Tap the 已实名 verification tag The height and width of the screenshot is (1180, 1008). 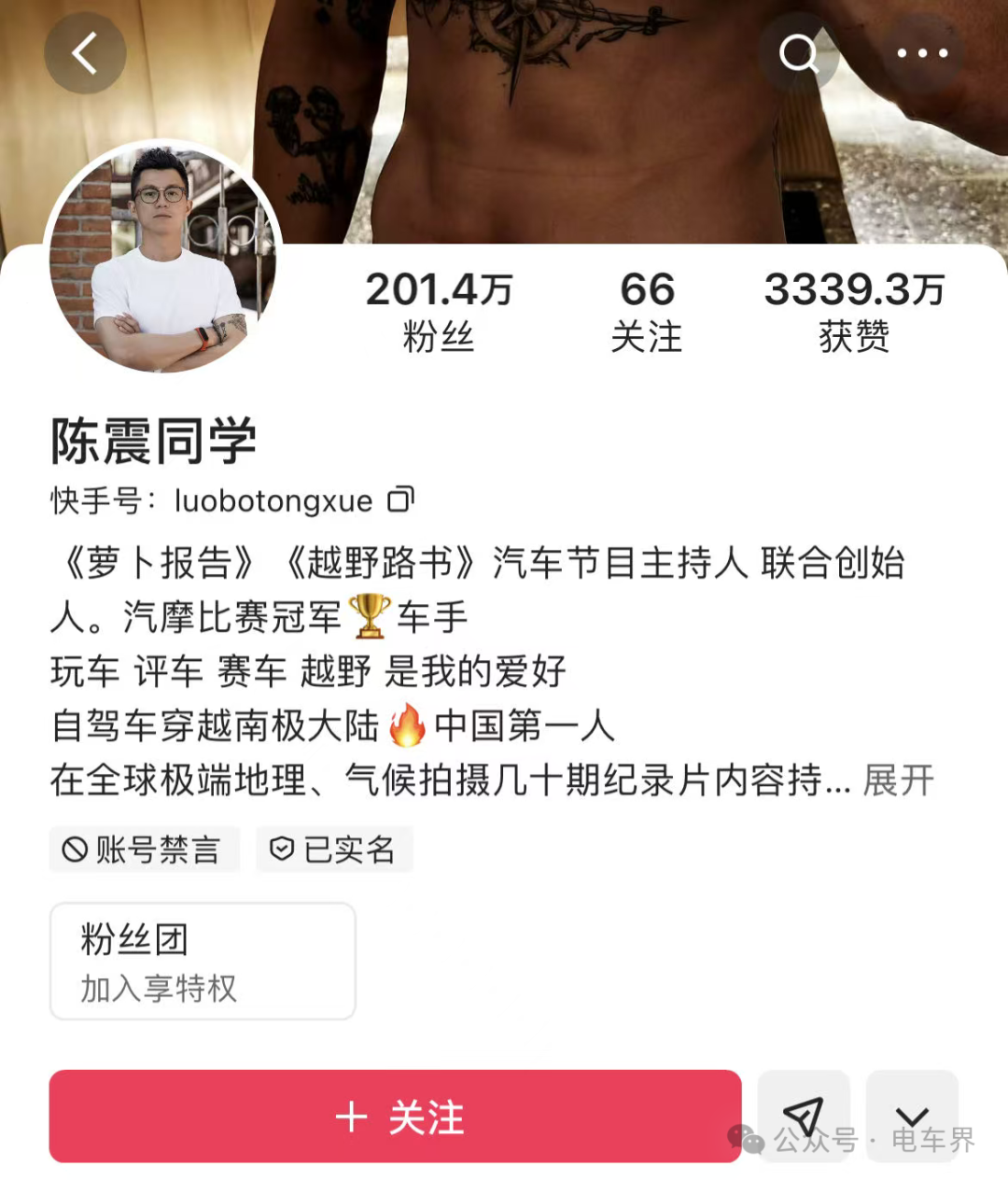coord(333,850)
